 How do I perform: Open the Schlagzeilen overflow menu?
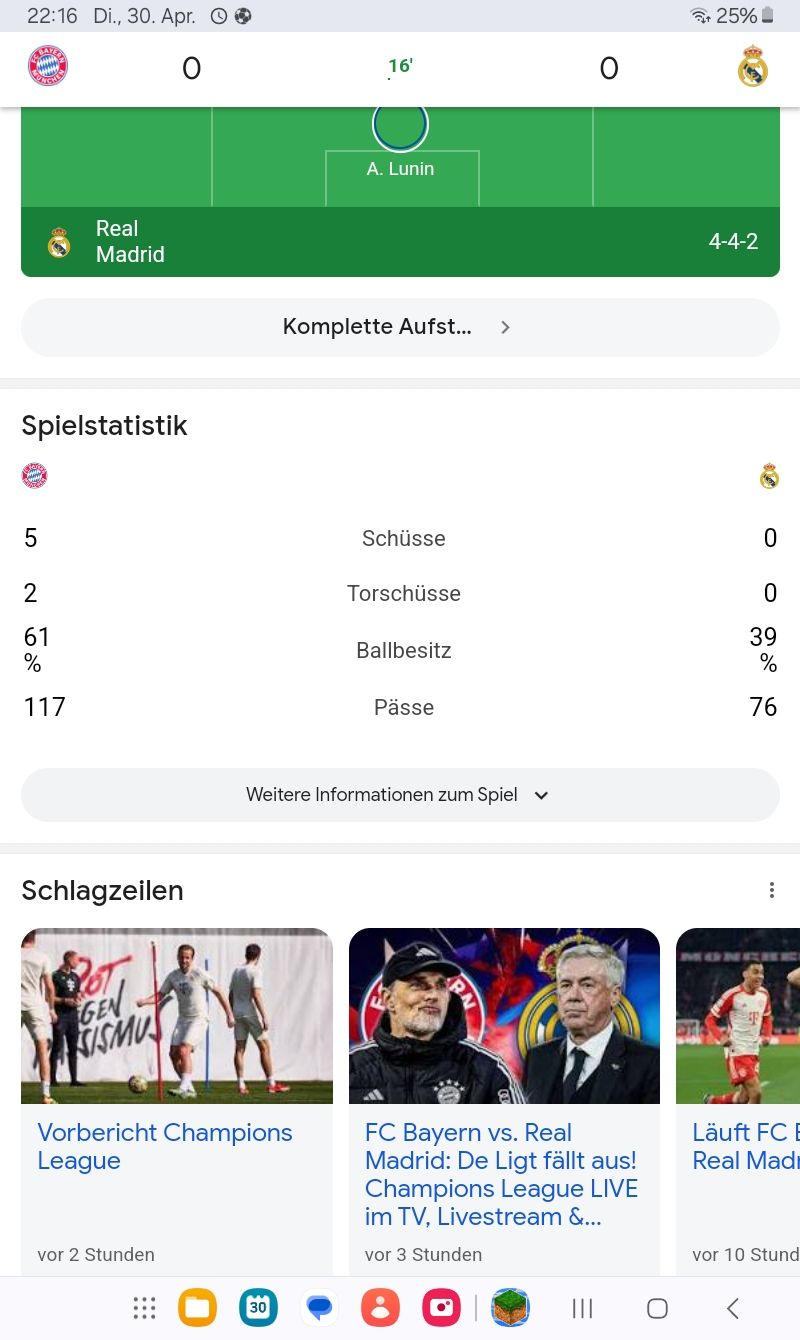pos(771,890)
